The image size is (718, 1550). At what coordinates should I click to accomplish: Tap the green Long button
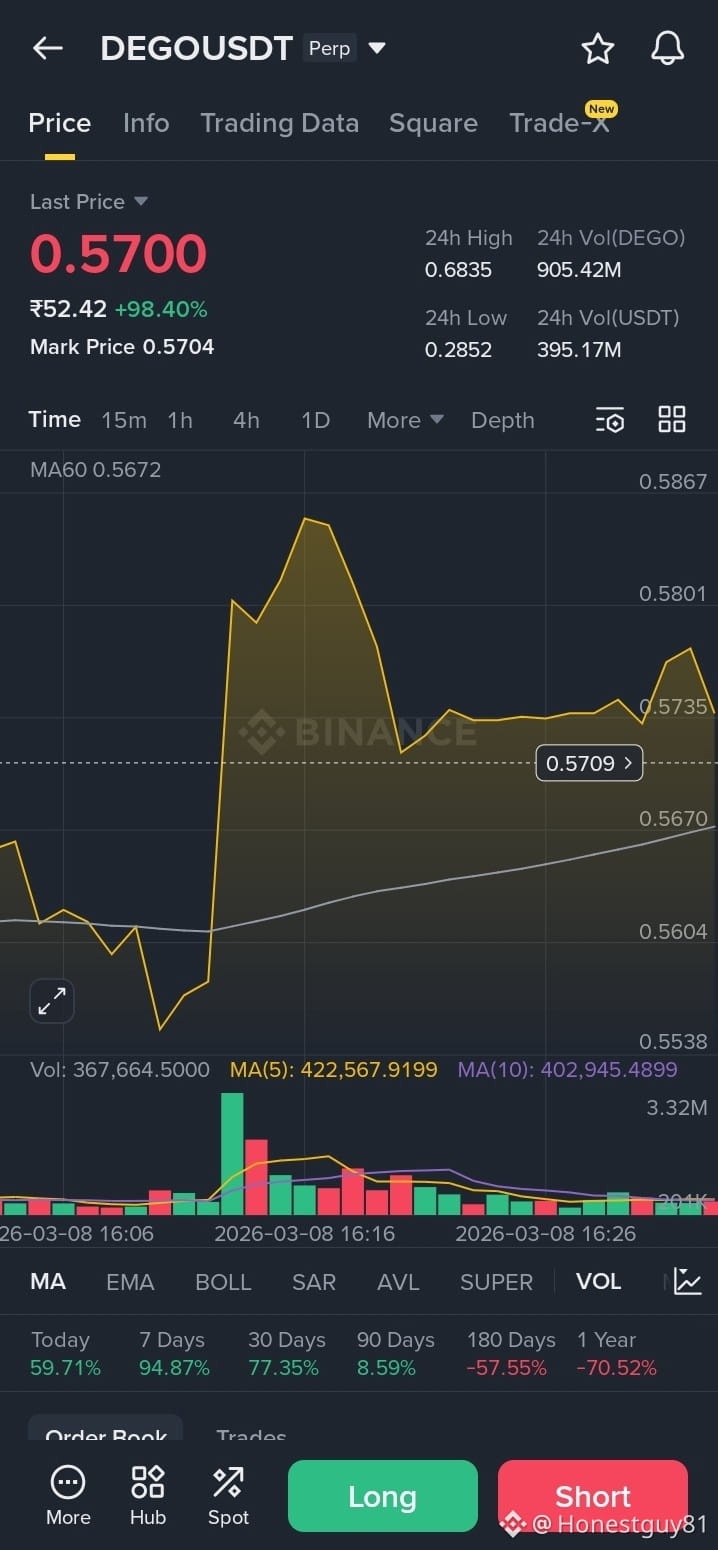coord(382,1496)
